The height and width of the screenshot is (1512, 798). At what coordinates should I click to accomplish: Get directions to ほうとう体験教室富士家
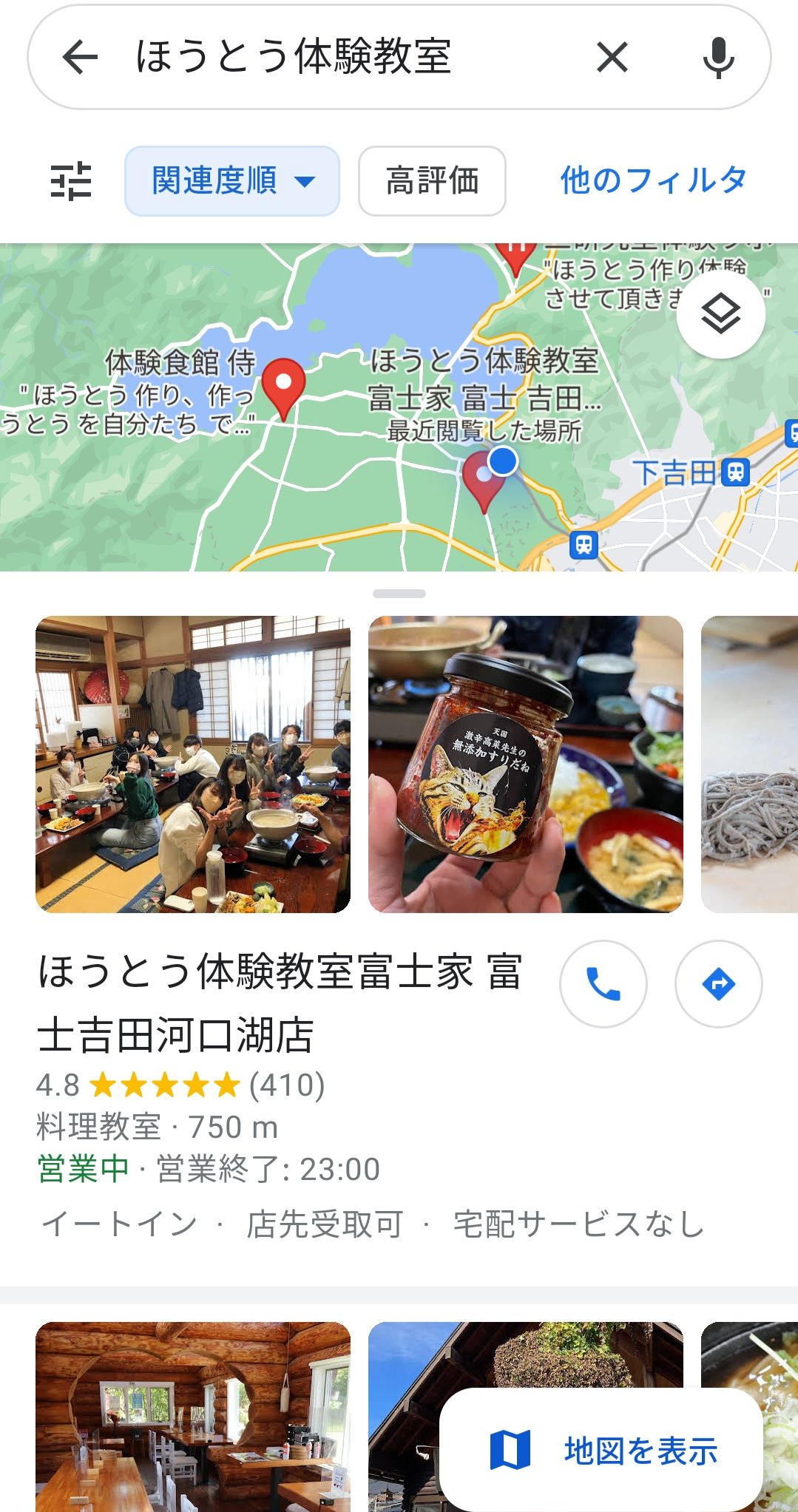point(718,984)
